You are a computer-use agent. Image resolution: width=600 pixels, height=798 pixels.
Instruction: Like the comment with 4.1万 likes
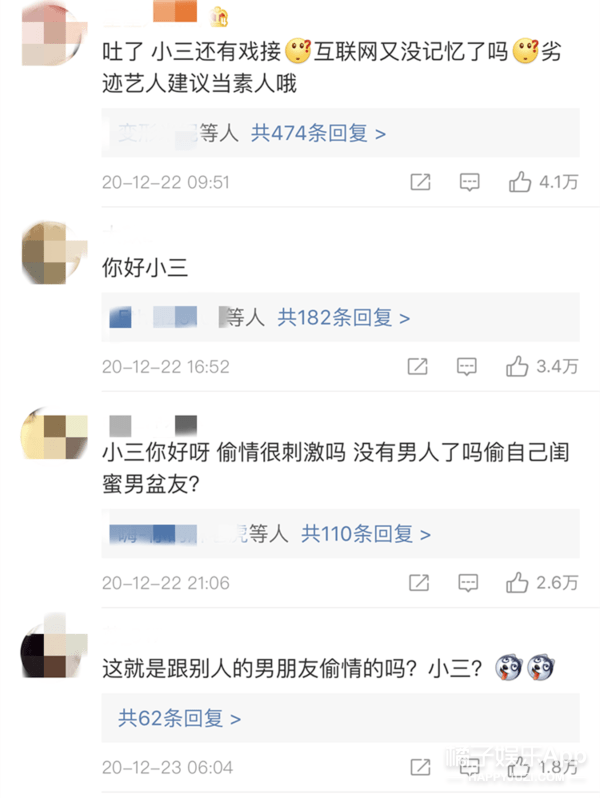518,182
